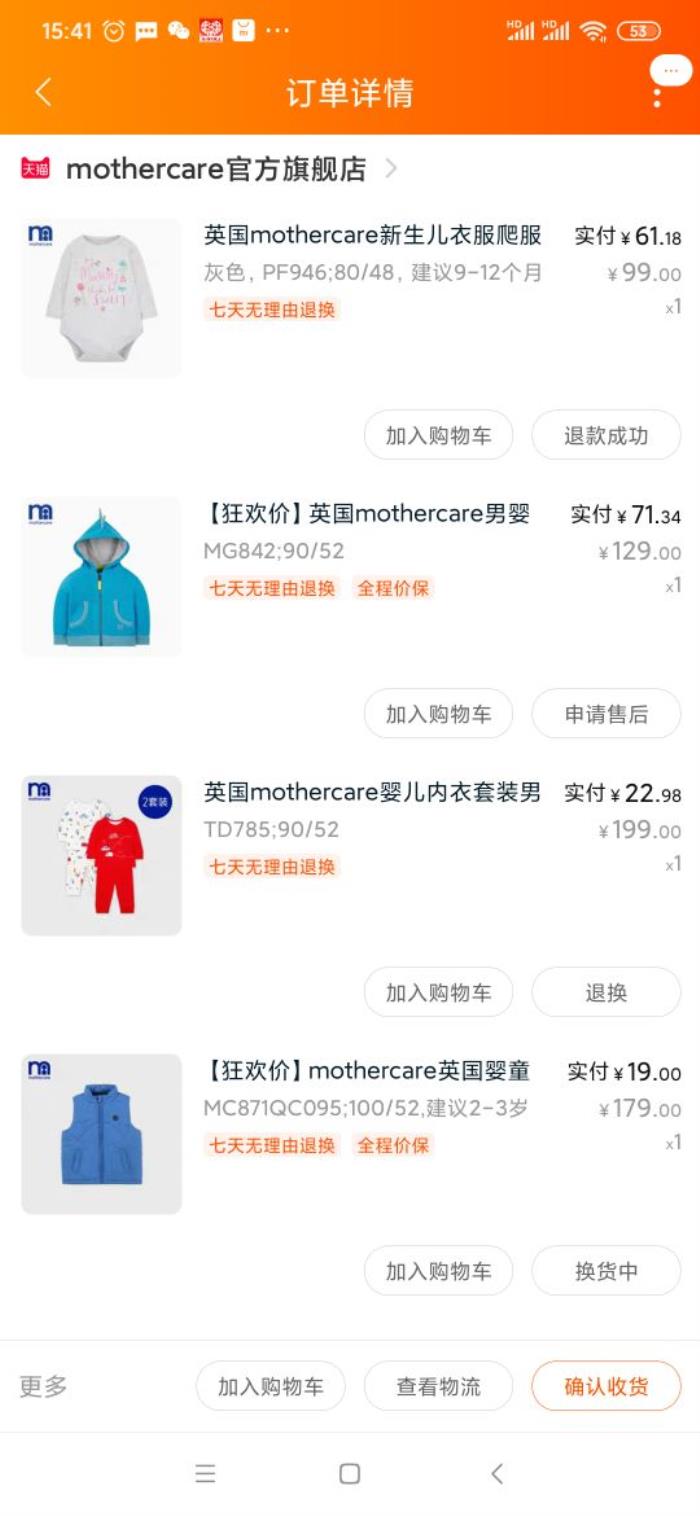Screen dimensions: 700x1516
Task: Tap 退换 for the underwear set
Action: pos(605,992)
